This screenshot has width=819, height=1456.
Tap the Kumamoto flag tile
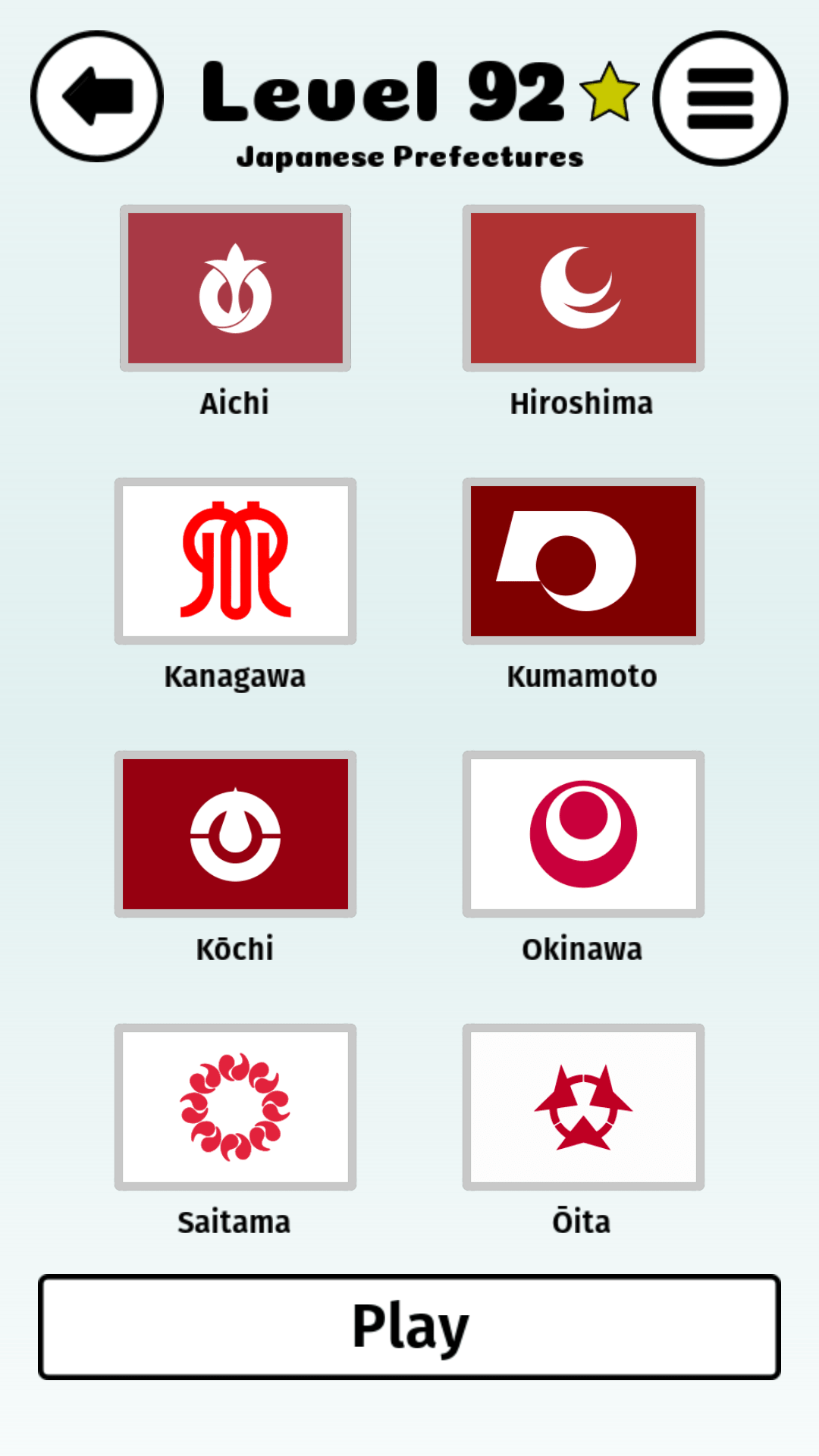pos(583,561)
